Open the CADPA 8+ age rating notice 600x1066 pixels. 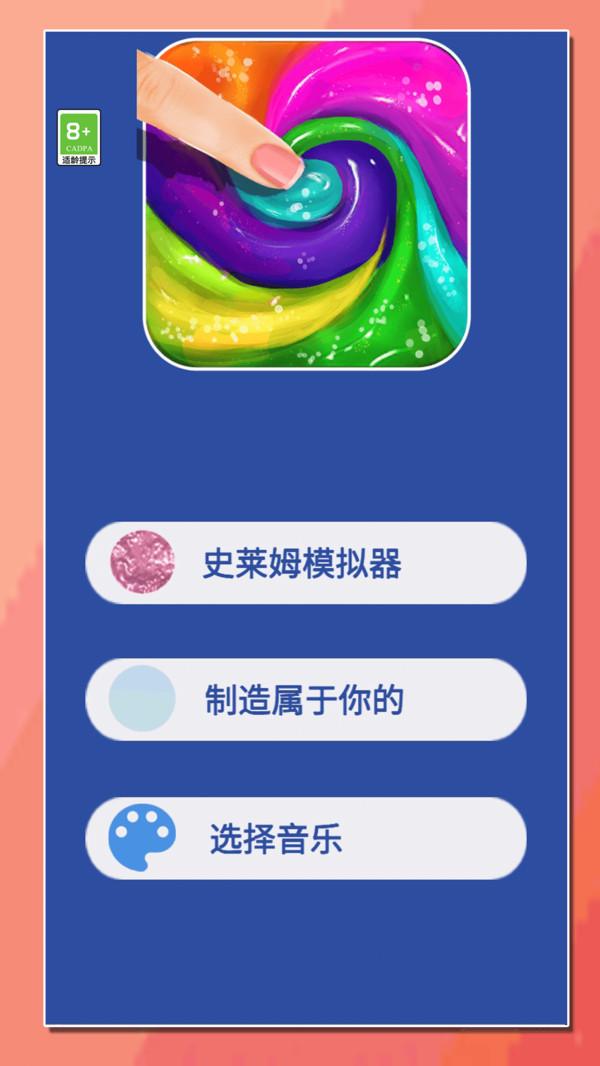(x=79, y=138)
